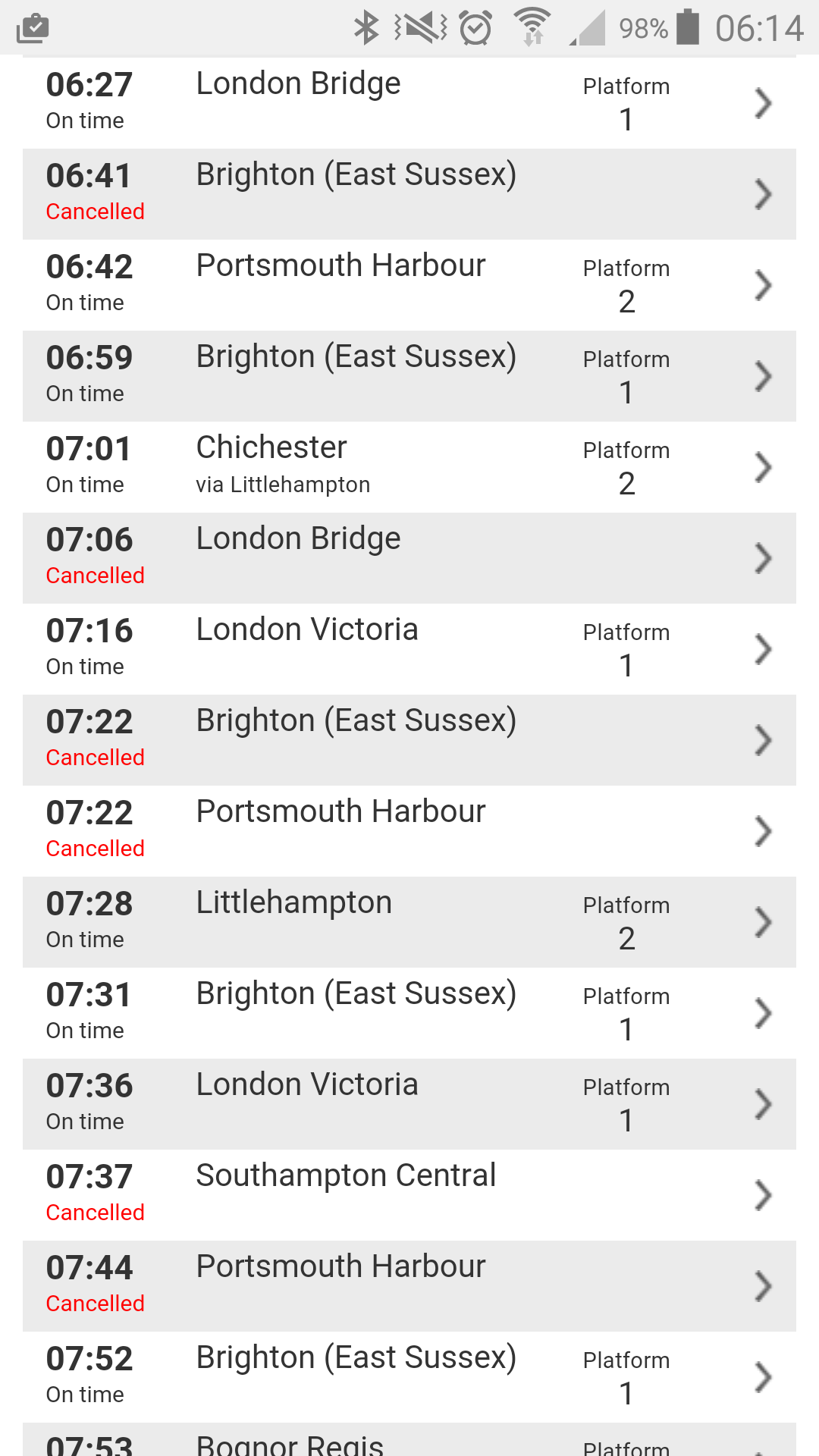Viewport: 819px width, 1456px height.
Task: View the cancelled 07:44 Portsmouth Harbour service
Action: coord(409,1286)
